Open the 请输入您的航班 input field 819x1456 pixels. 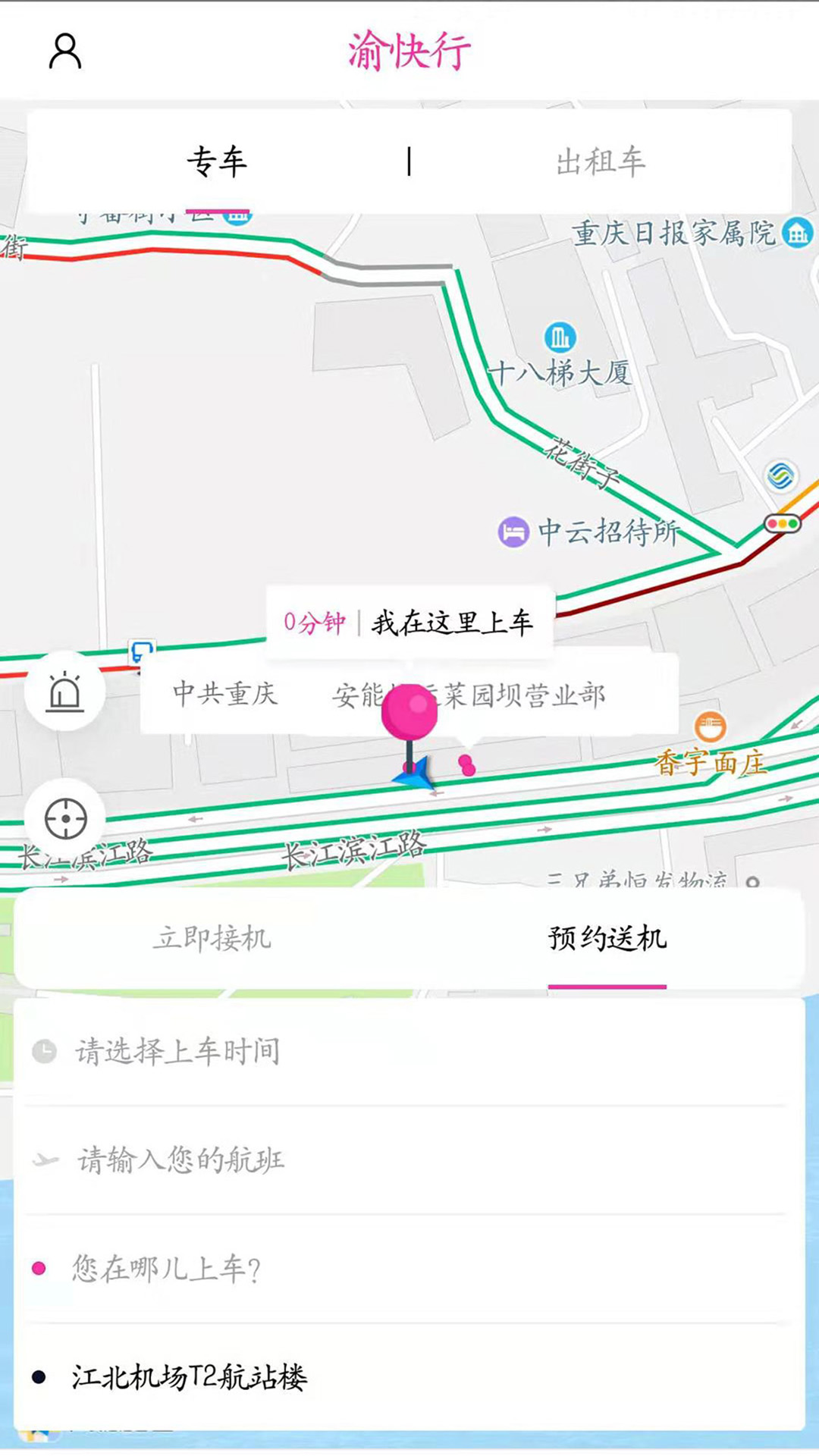click(x=178, y=1159)
